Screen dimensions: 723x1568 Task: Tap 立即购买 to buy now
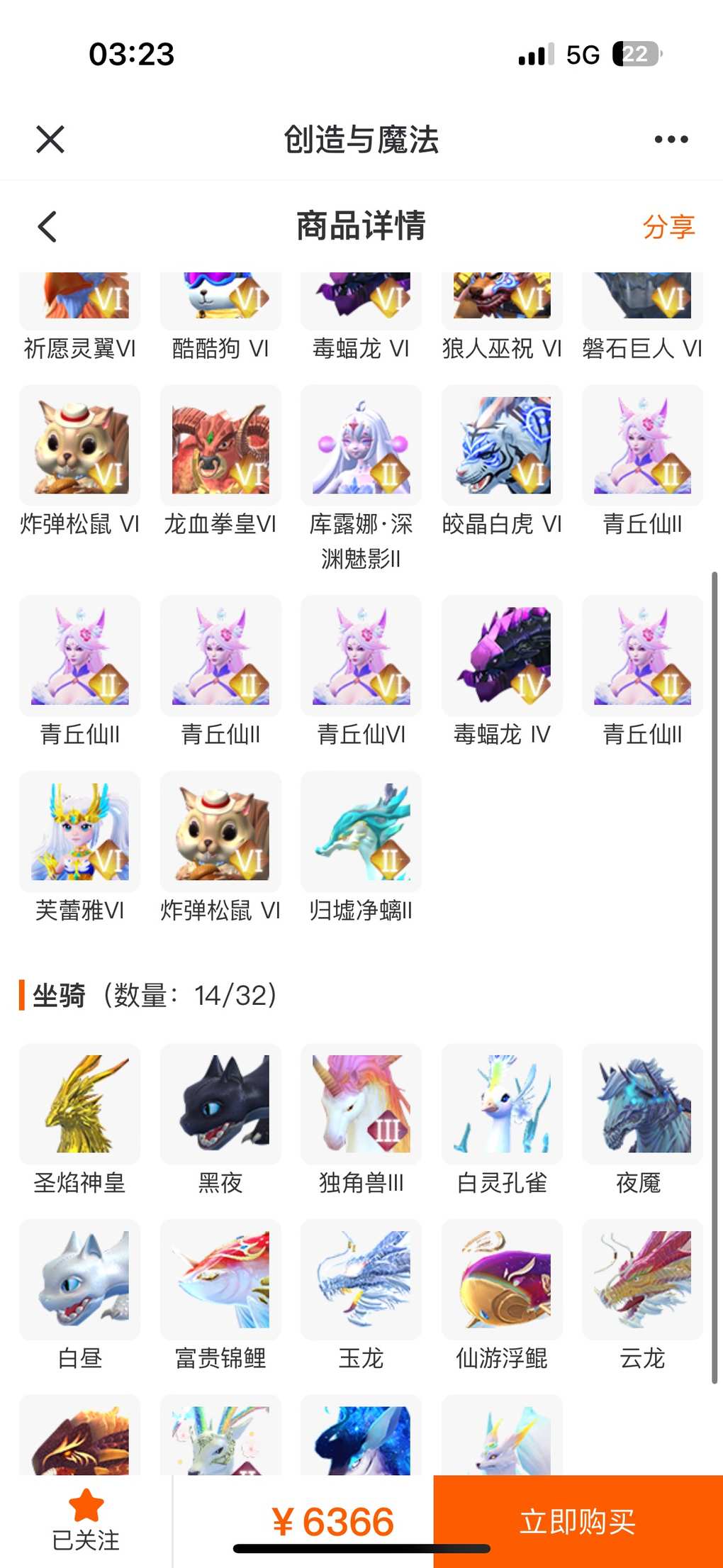coord(578,1520)
